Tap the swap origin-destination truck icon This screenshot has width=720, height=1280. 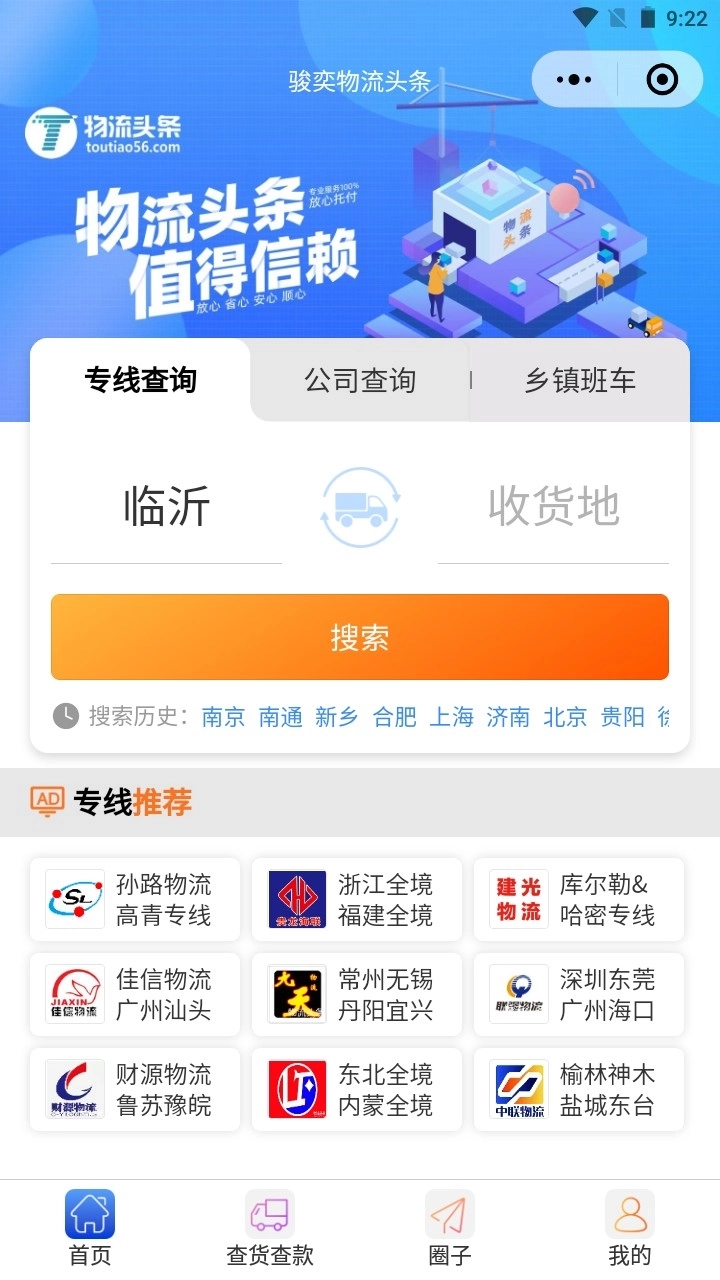click(x=360, y=508)
